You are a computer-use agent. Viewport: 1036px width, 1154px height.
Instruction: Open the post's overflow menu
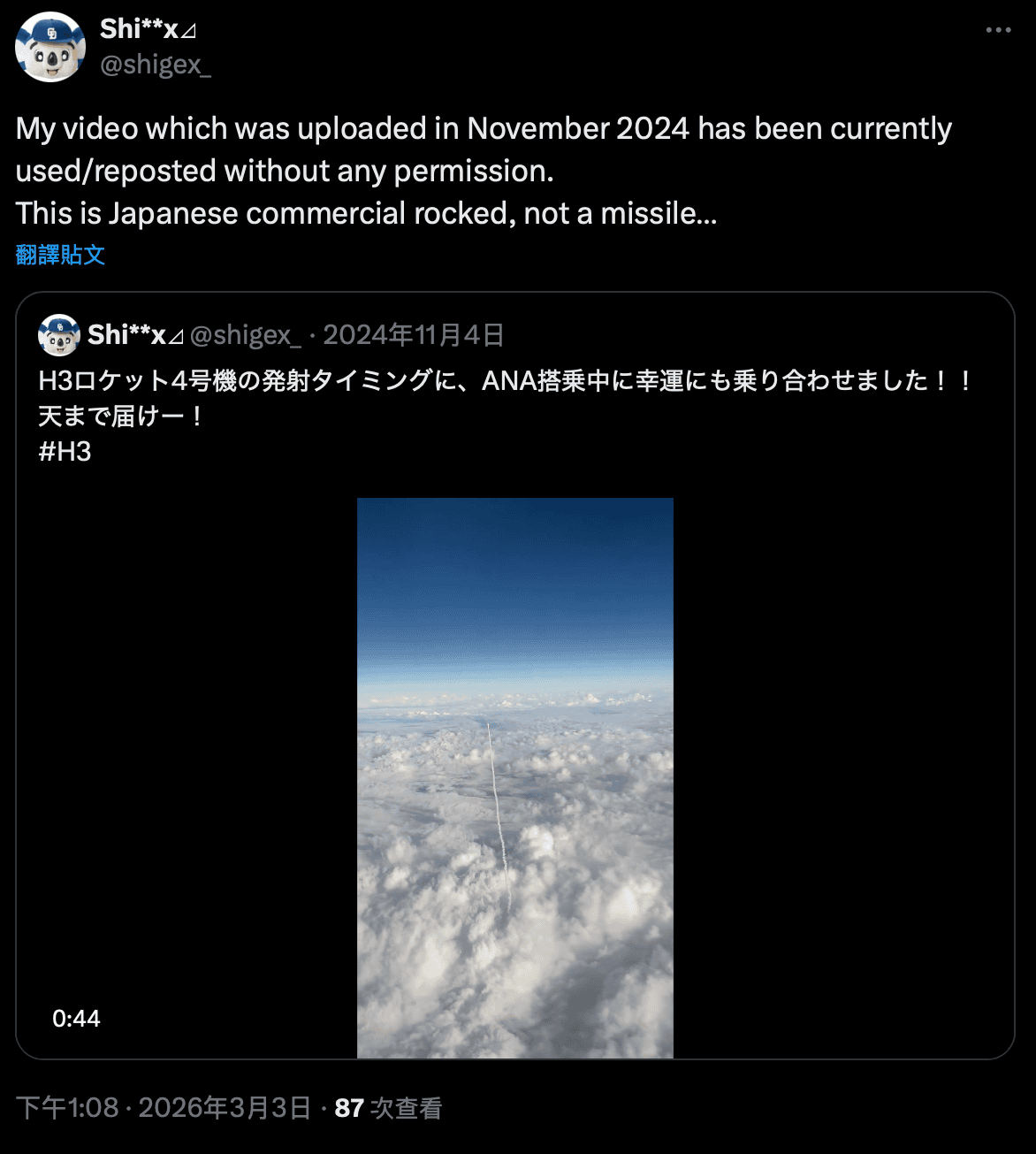point(998,30)
